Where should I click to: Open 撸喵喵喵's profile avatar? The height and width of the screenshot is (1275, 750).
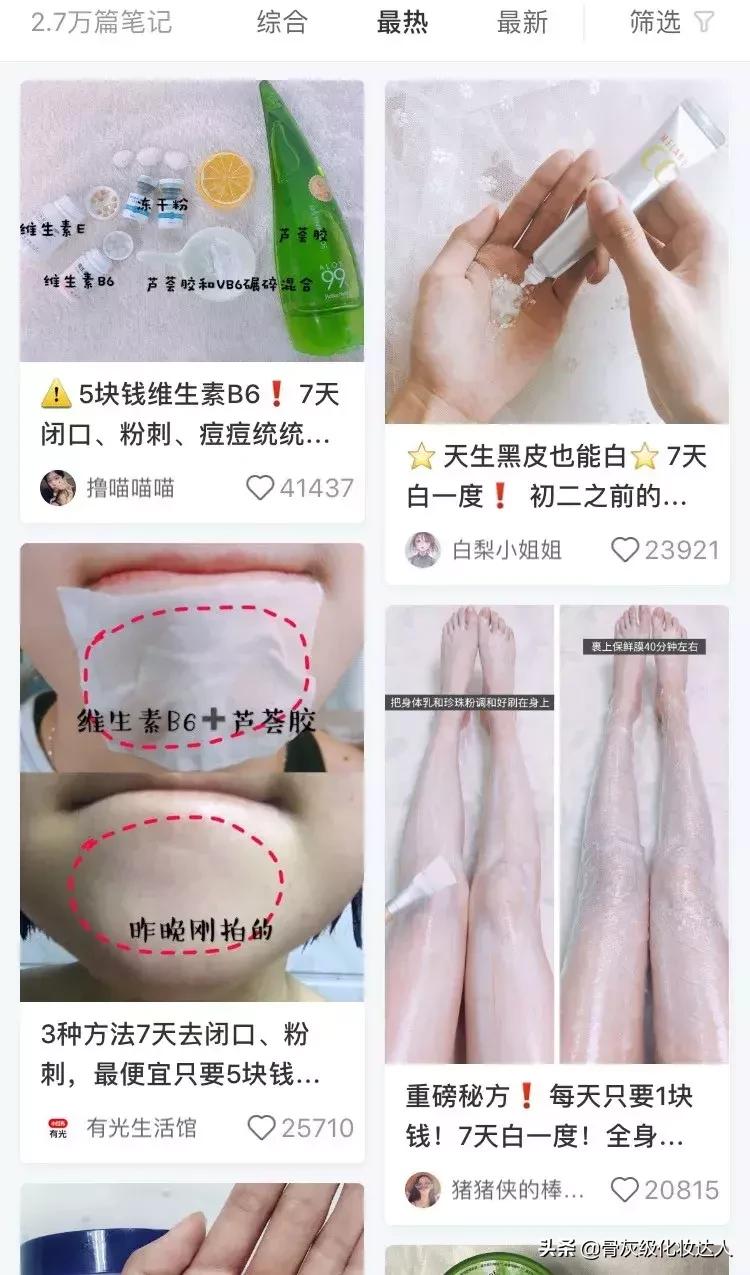[60, 488]
